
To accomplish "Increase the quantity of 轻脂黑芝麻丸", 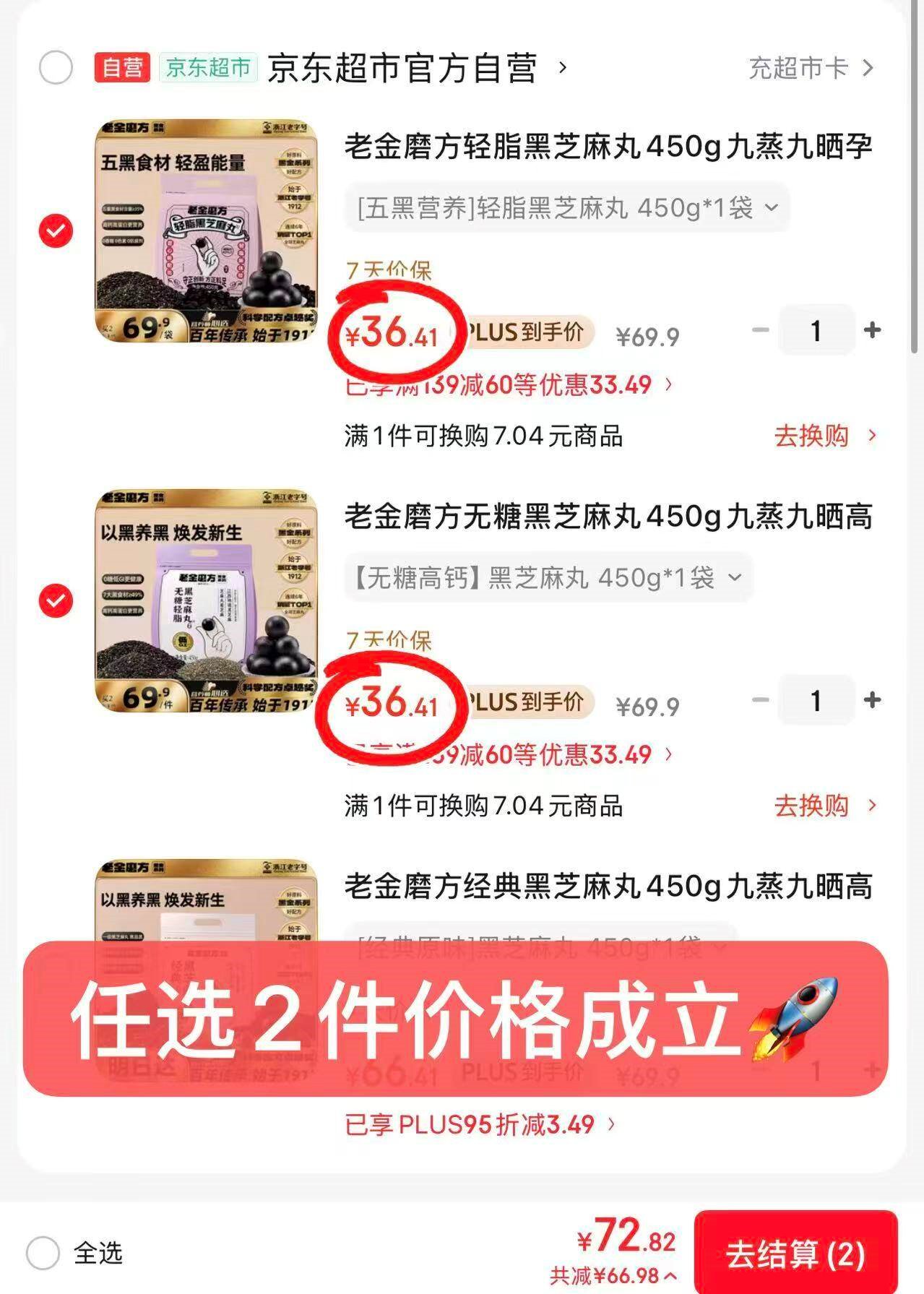I will click(872, 330).
